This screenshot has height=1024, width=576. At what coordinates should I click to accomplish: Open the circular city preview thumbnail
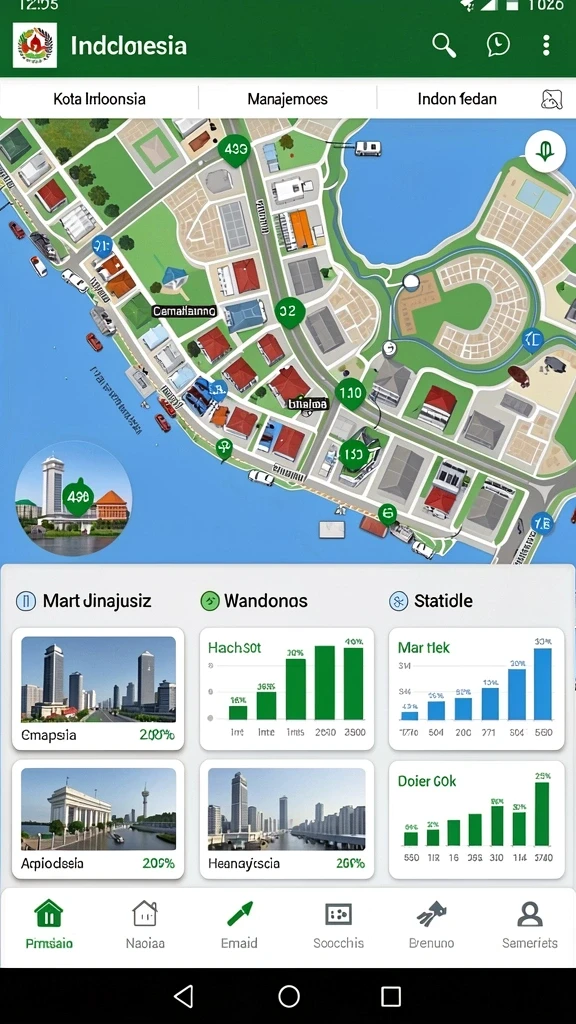click(x=73, y=498)
